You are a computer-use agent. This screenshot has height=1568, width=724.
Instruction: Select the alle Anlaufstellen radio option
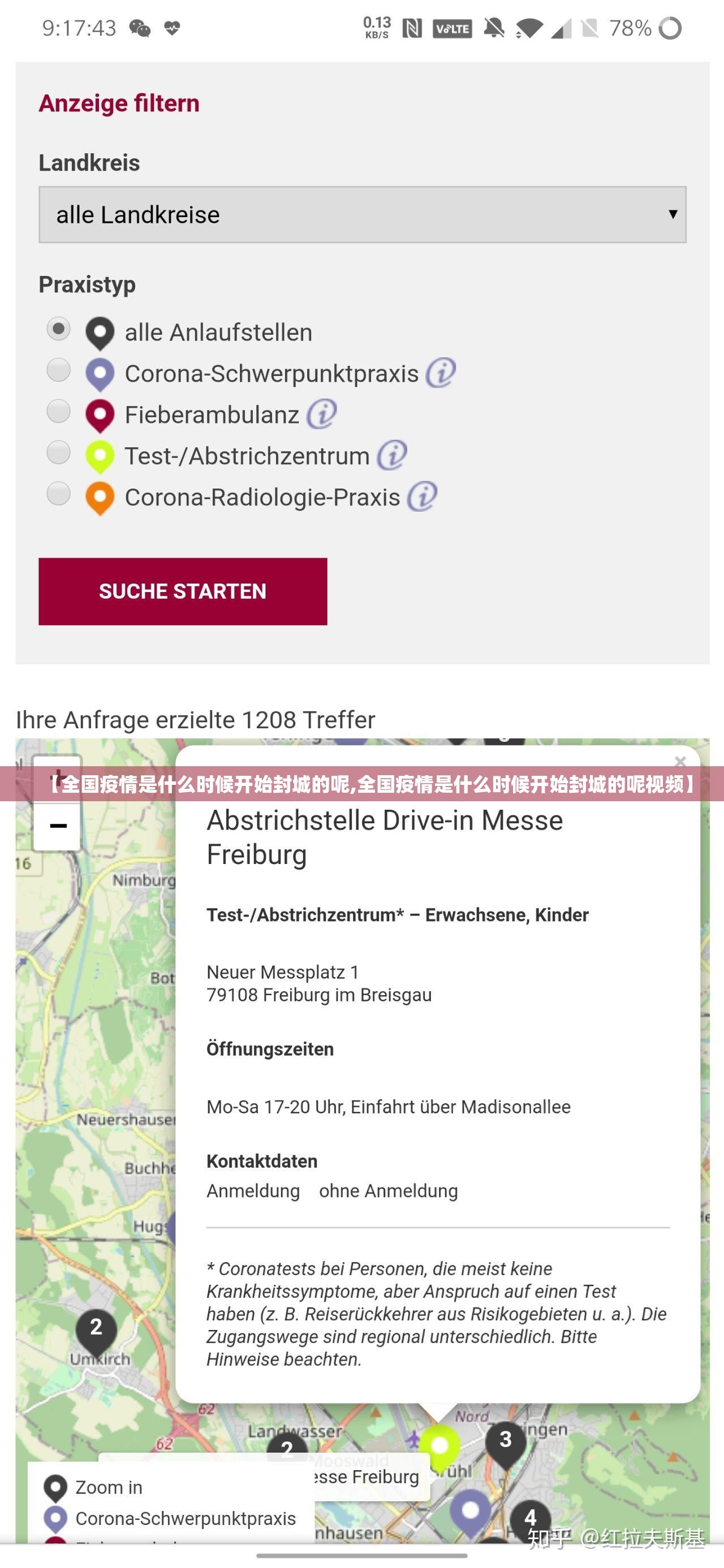(58, 329)
